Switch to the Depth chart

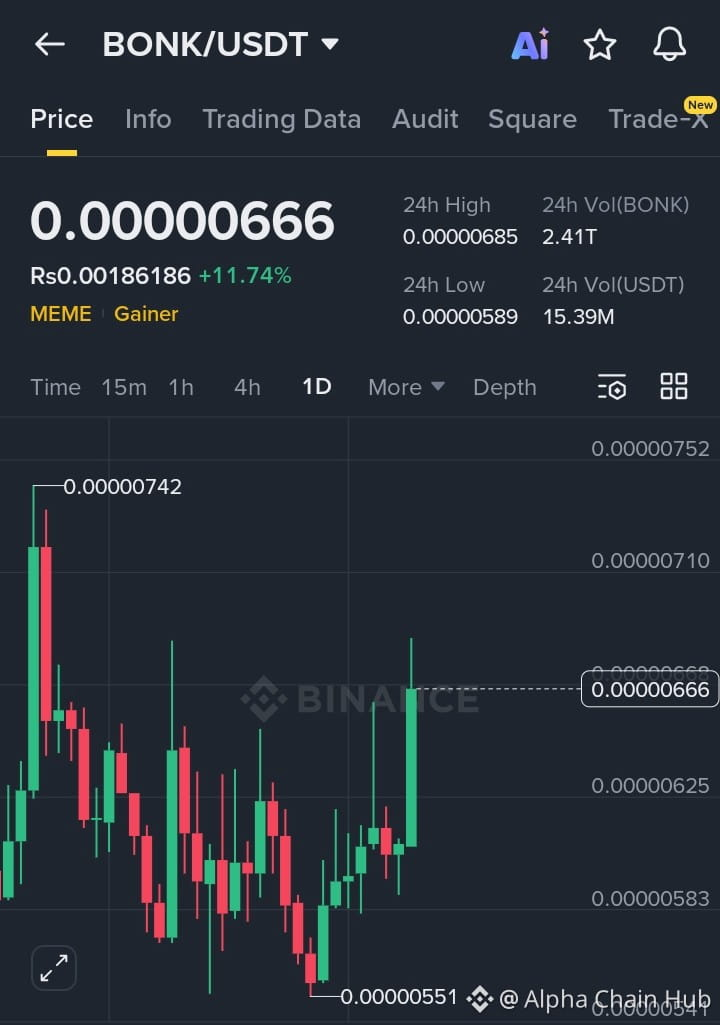click(x=505, y=387)
